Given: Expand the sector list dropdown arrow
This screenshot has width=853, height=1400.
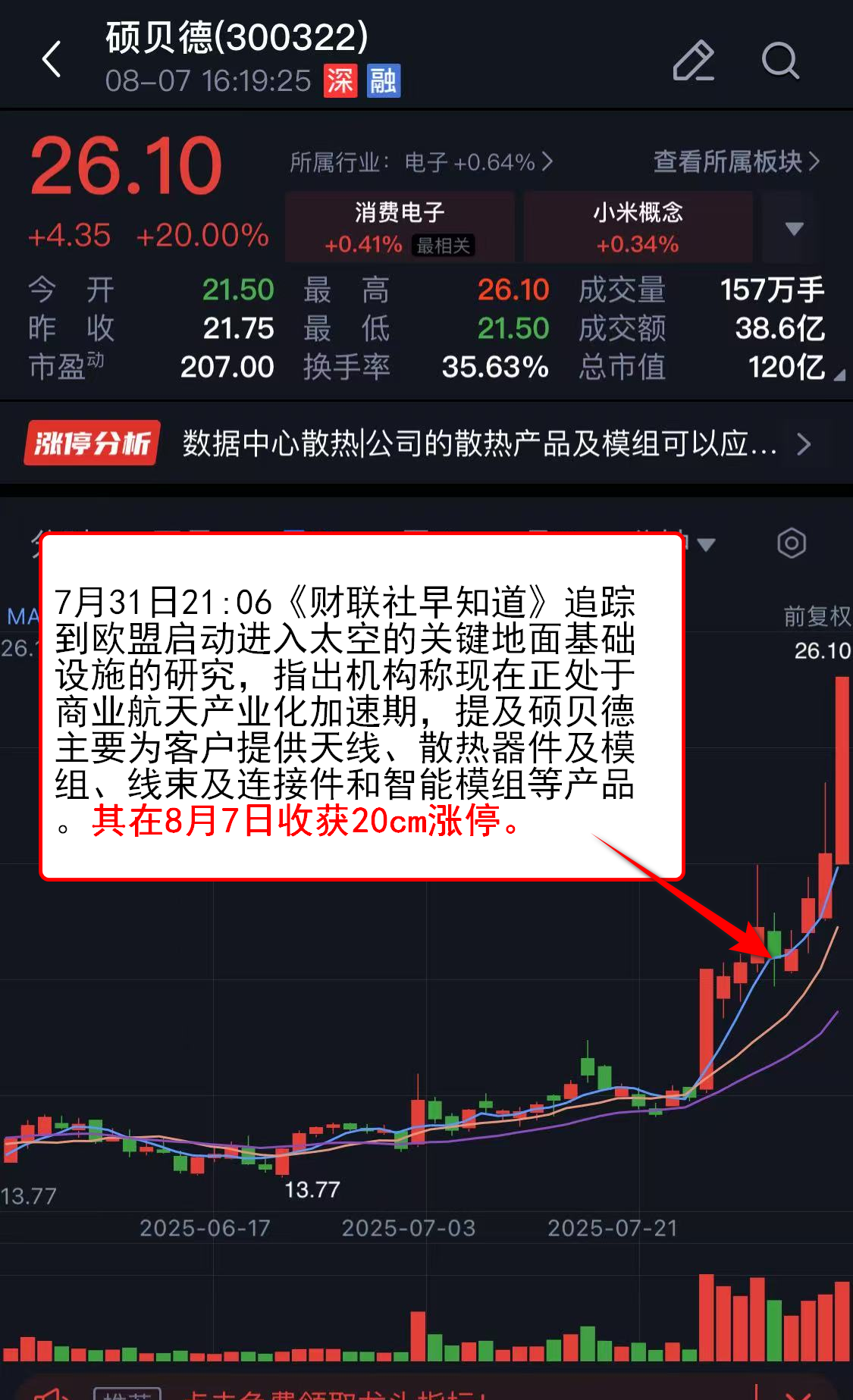Looking at the screenshot, I should 794,228.
